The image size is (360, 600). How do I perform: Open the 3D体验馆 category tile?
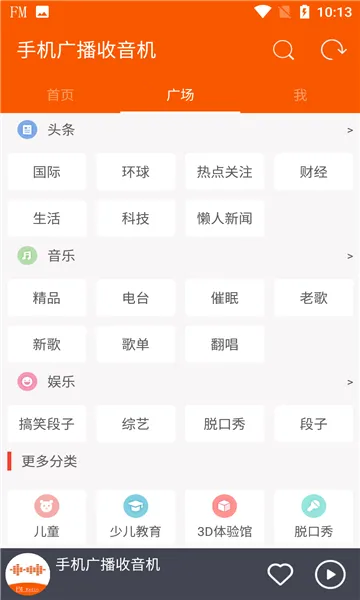225,517
